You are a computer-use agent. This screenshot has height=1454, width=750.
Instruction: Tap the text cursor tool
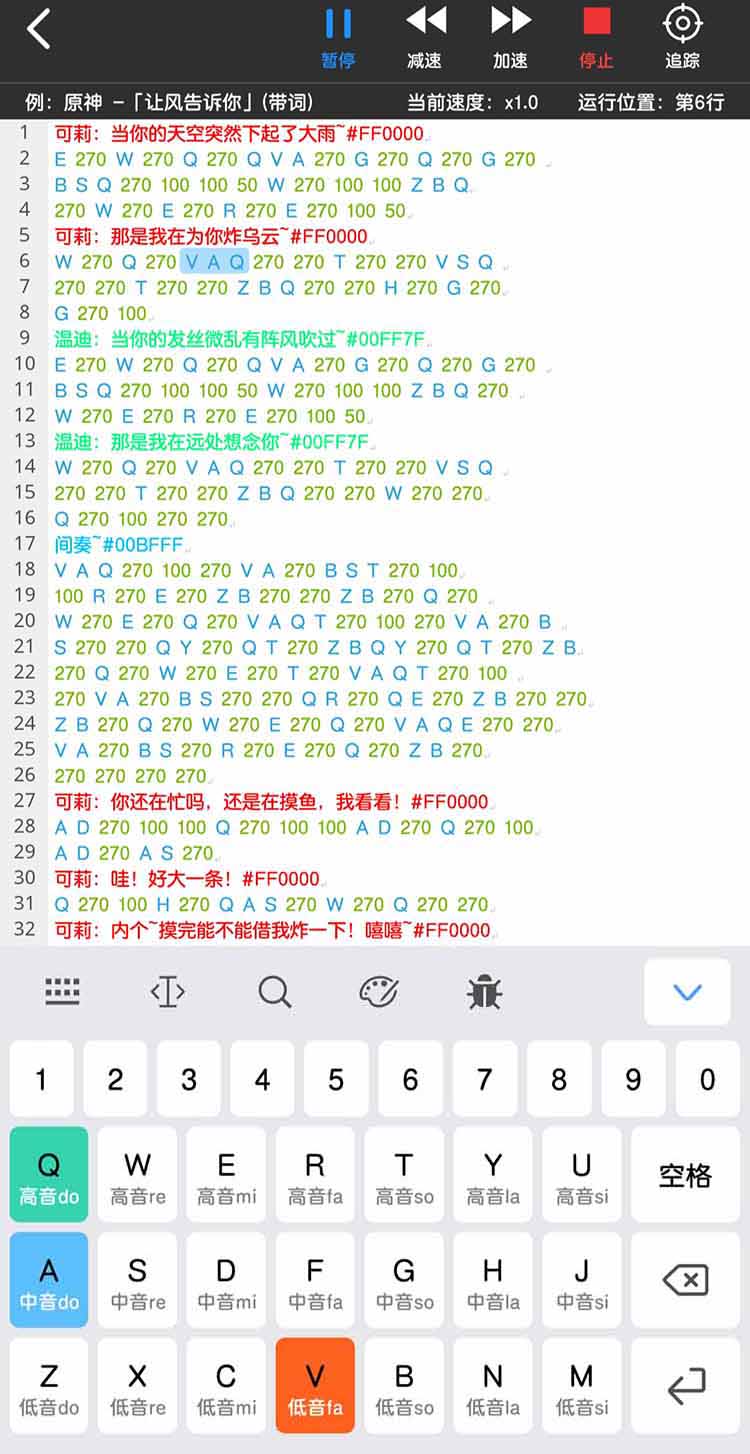(x=167, y=991)
